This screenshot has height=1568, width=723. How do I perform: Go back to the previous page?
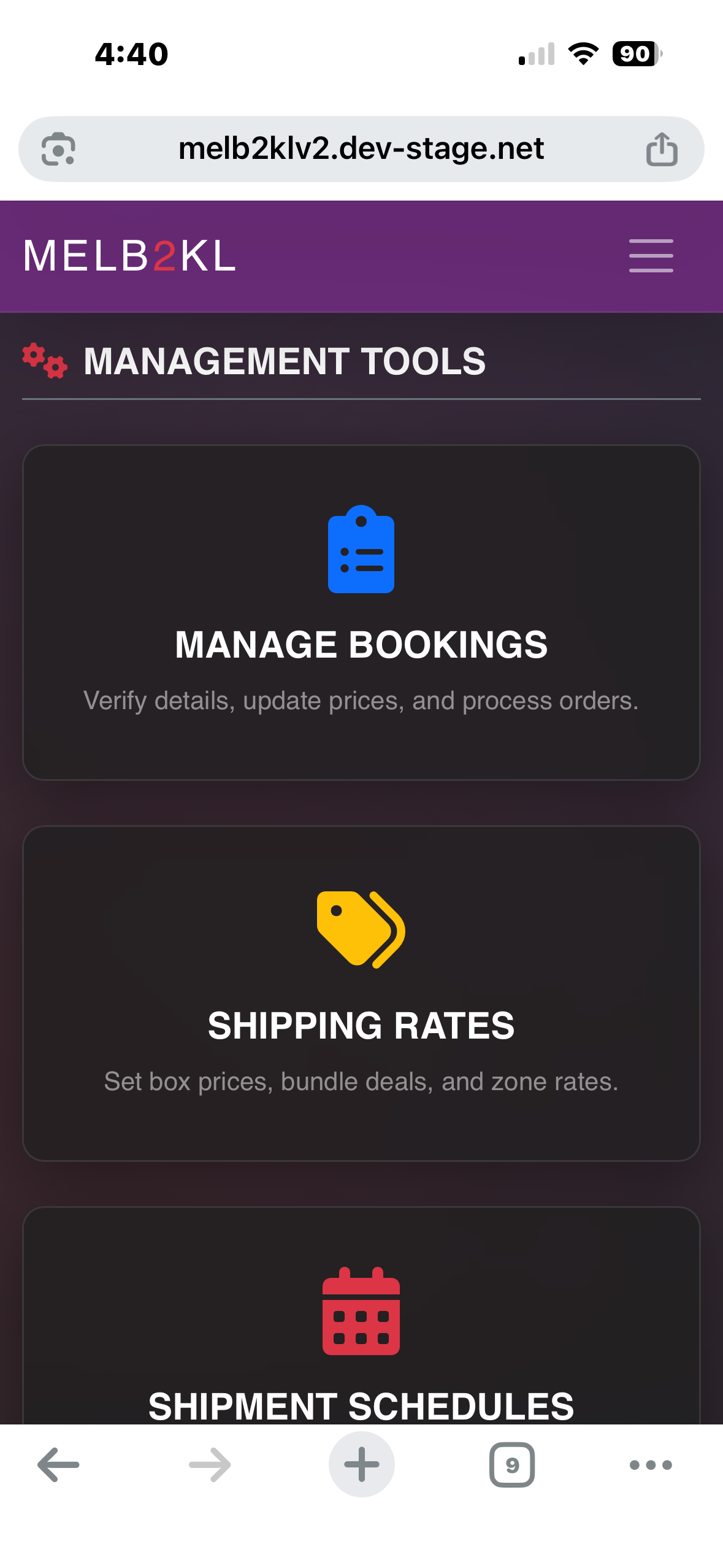[58, 1464]
